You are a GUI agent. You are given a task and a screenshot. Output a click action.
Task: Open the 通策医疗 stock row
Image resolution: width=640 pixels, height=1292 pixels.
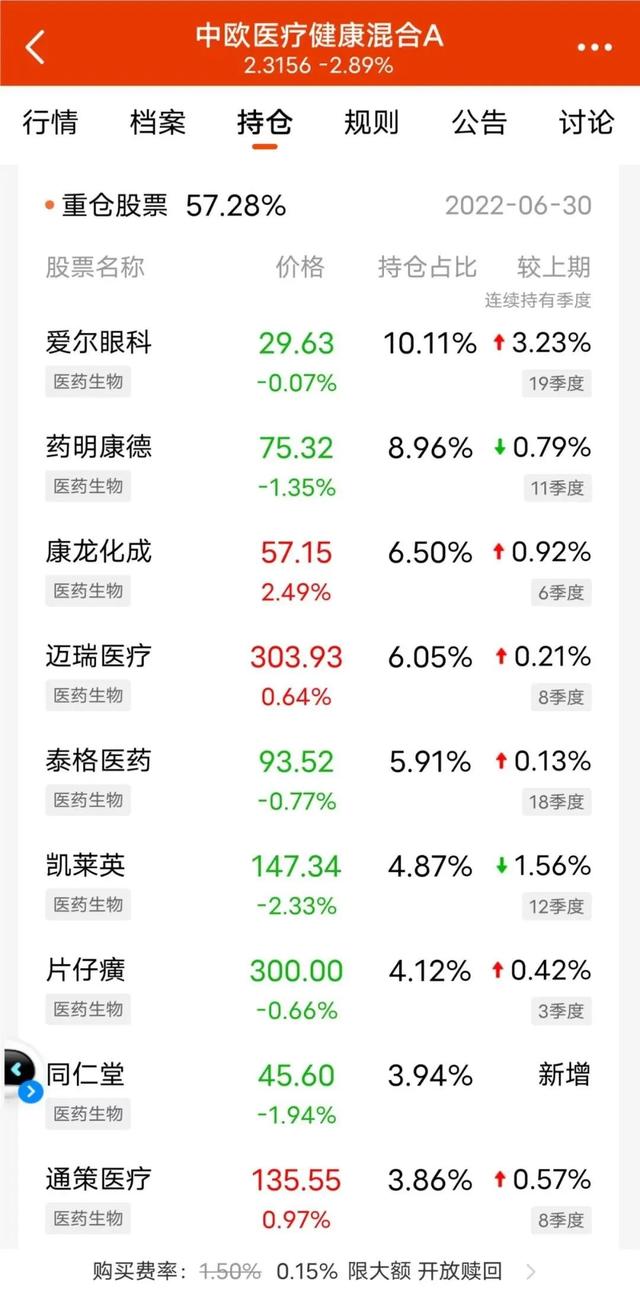point(320,1198)
